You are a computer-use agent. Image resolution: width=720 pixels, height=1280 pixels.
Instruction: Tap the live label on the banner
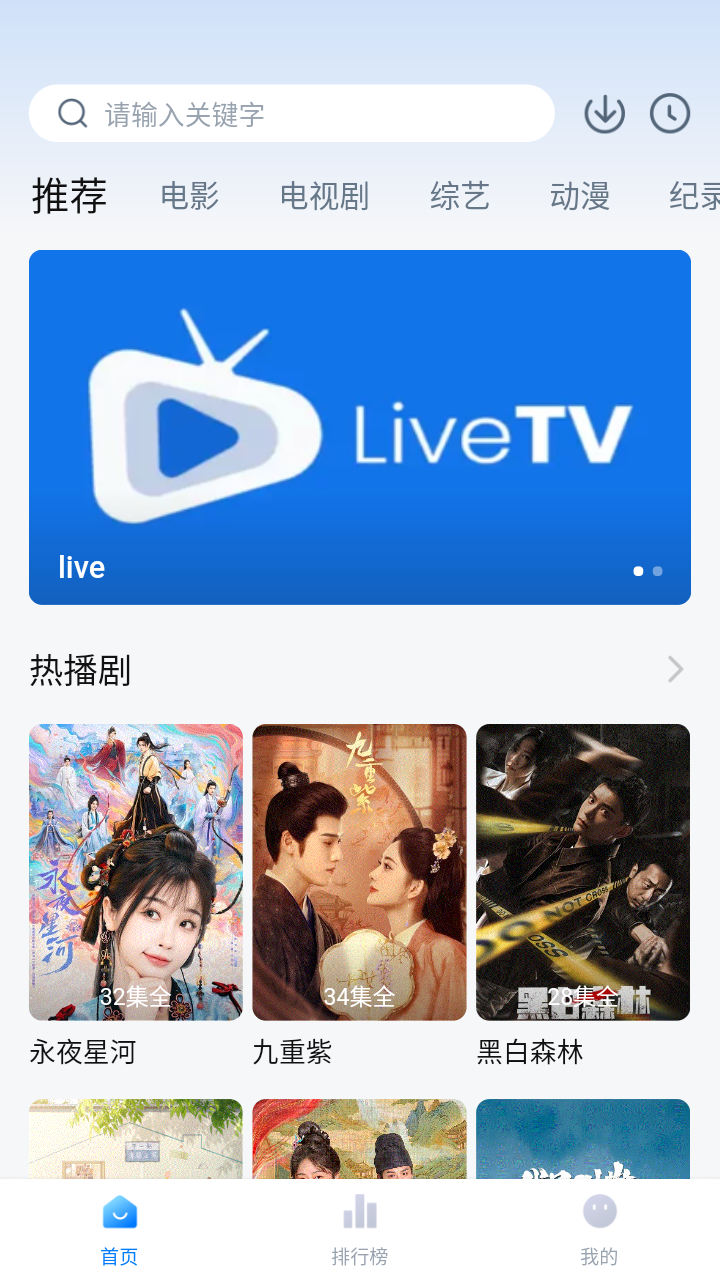pos(81,567)
